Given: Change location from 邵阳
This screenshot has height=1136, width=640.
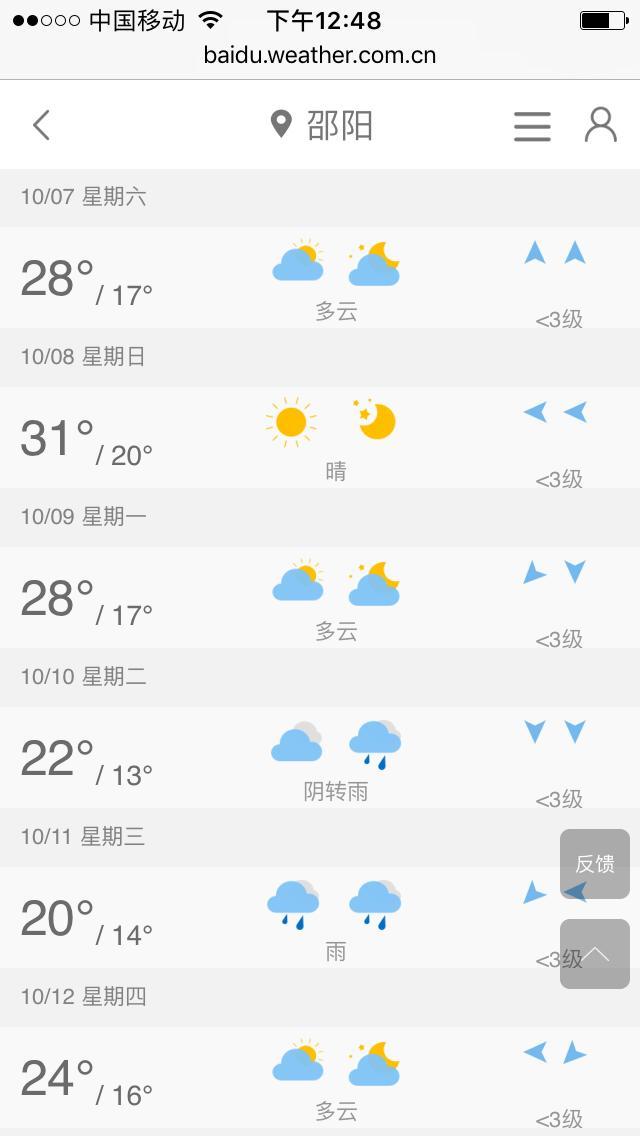Looking at the screenshot, I should (x=321, y=125).
